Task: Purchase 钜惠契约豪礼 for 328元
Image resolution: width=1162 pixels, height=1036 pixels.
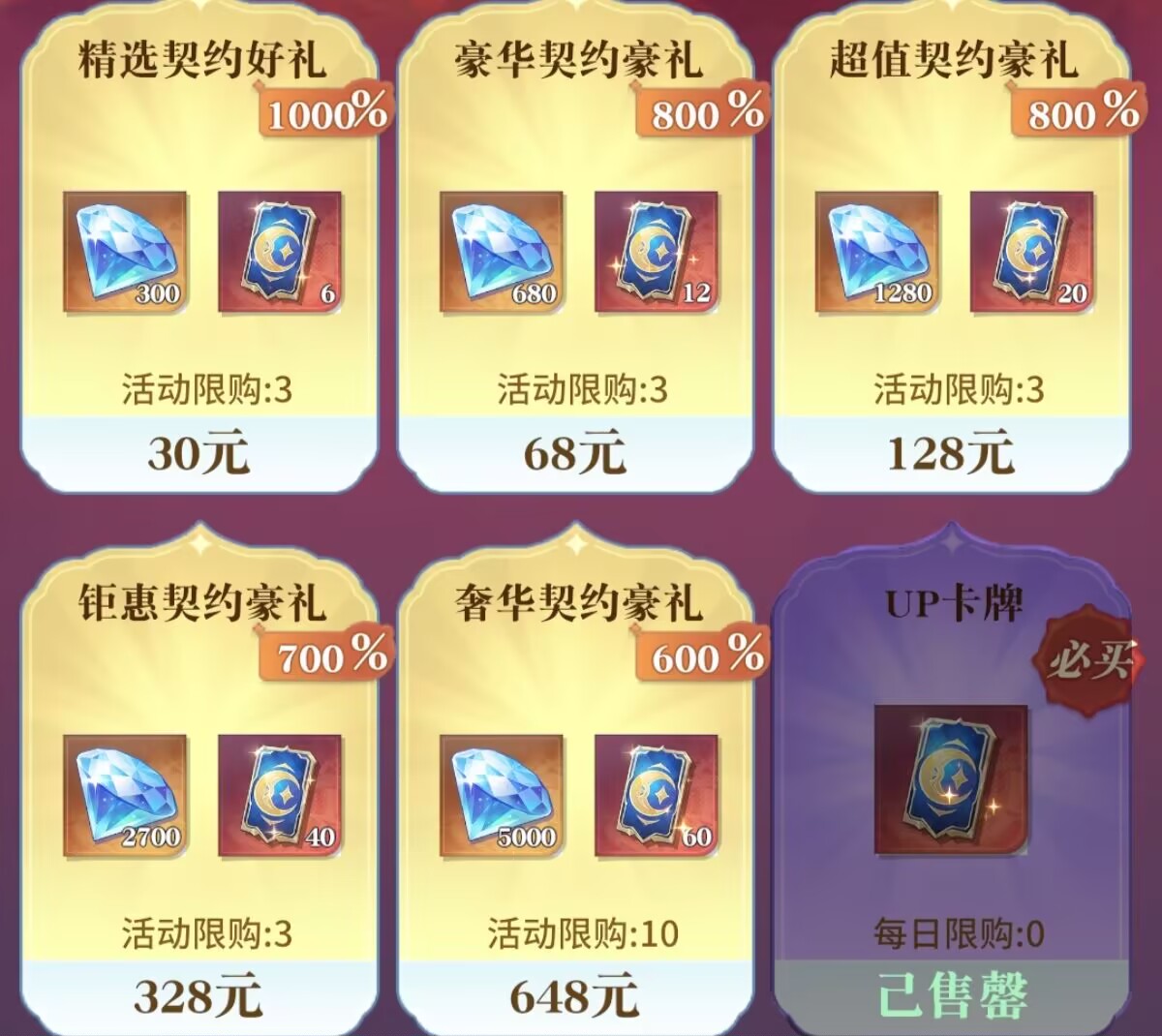Action: point(198,996)
